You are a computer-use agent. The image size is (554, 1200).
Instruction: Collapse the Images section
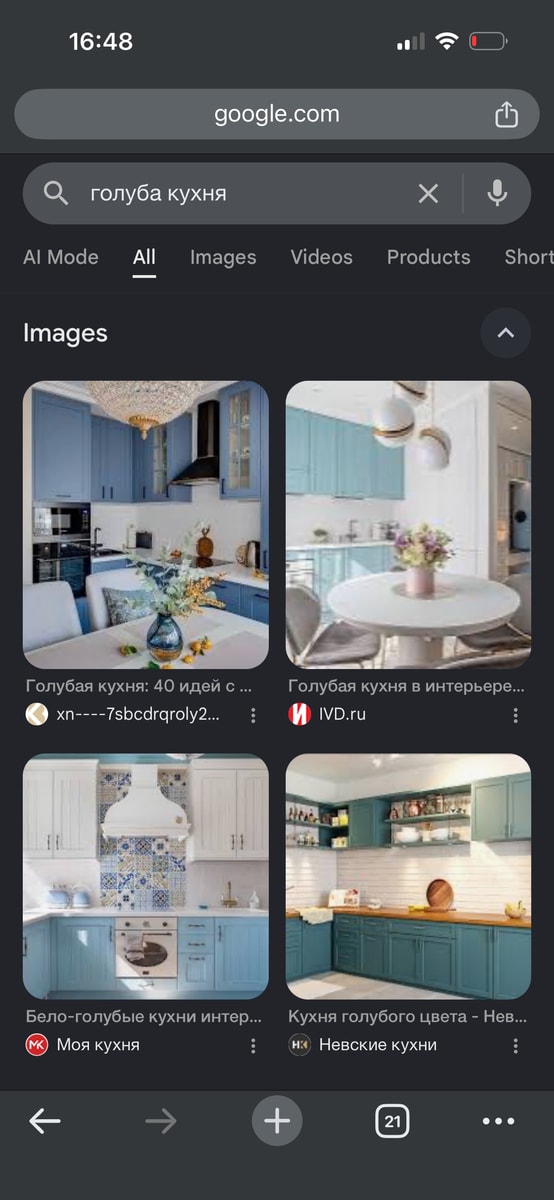tap(506, 333)
